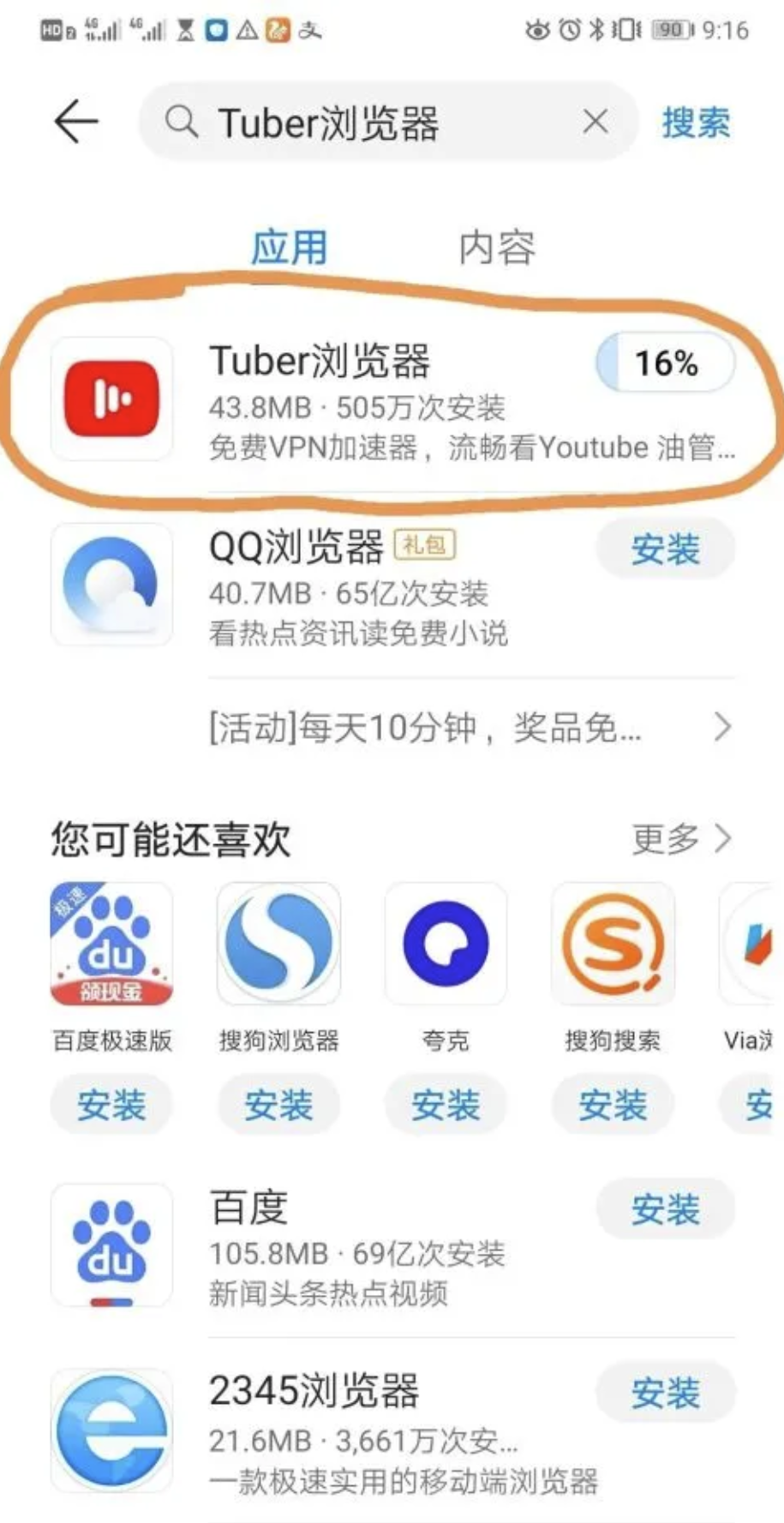Viewport: 784px width, 1523px height.
Task: Tap the Tuber浏览器 search field
Action: (368, 123)
